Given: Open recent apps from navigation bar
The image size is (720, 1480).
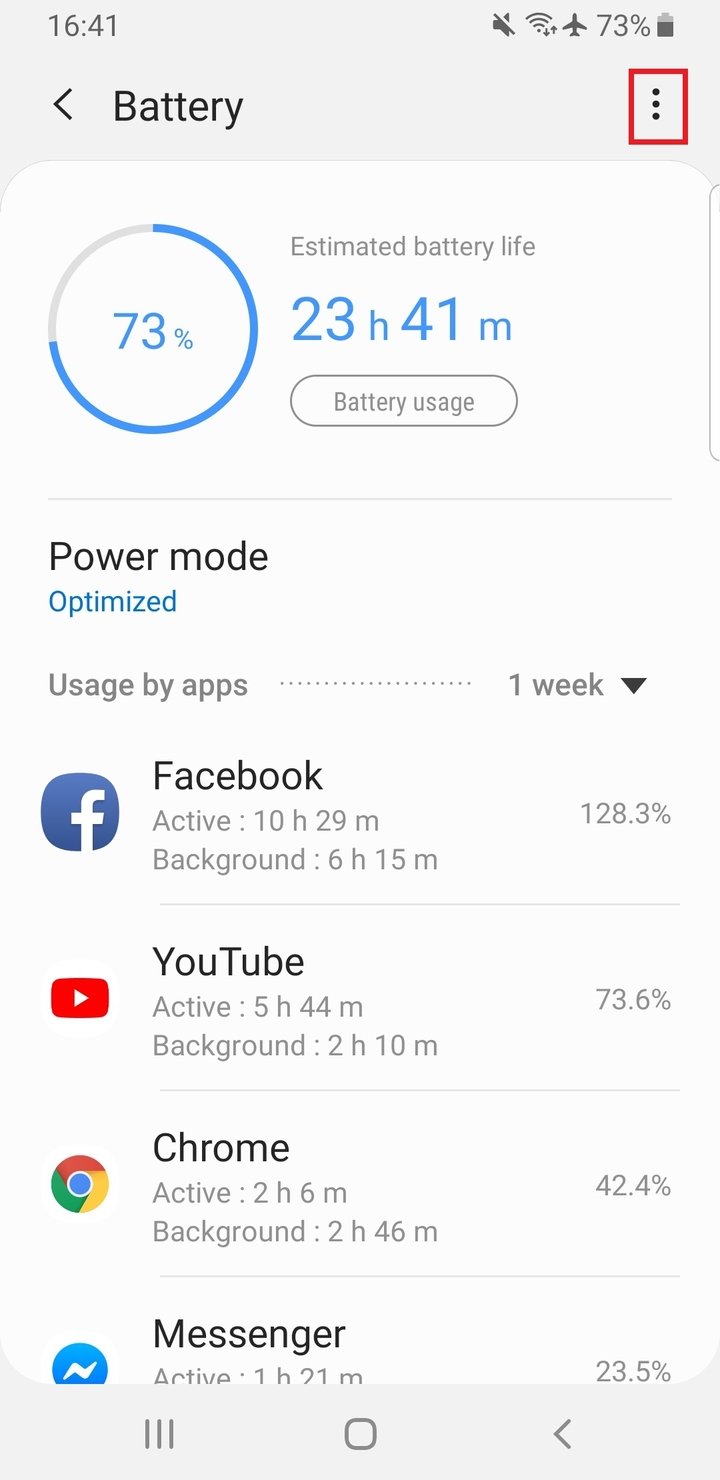Looking at the screenshot, I should [159, 1434].
